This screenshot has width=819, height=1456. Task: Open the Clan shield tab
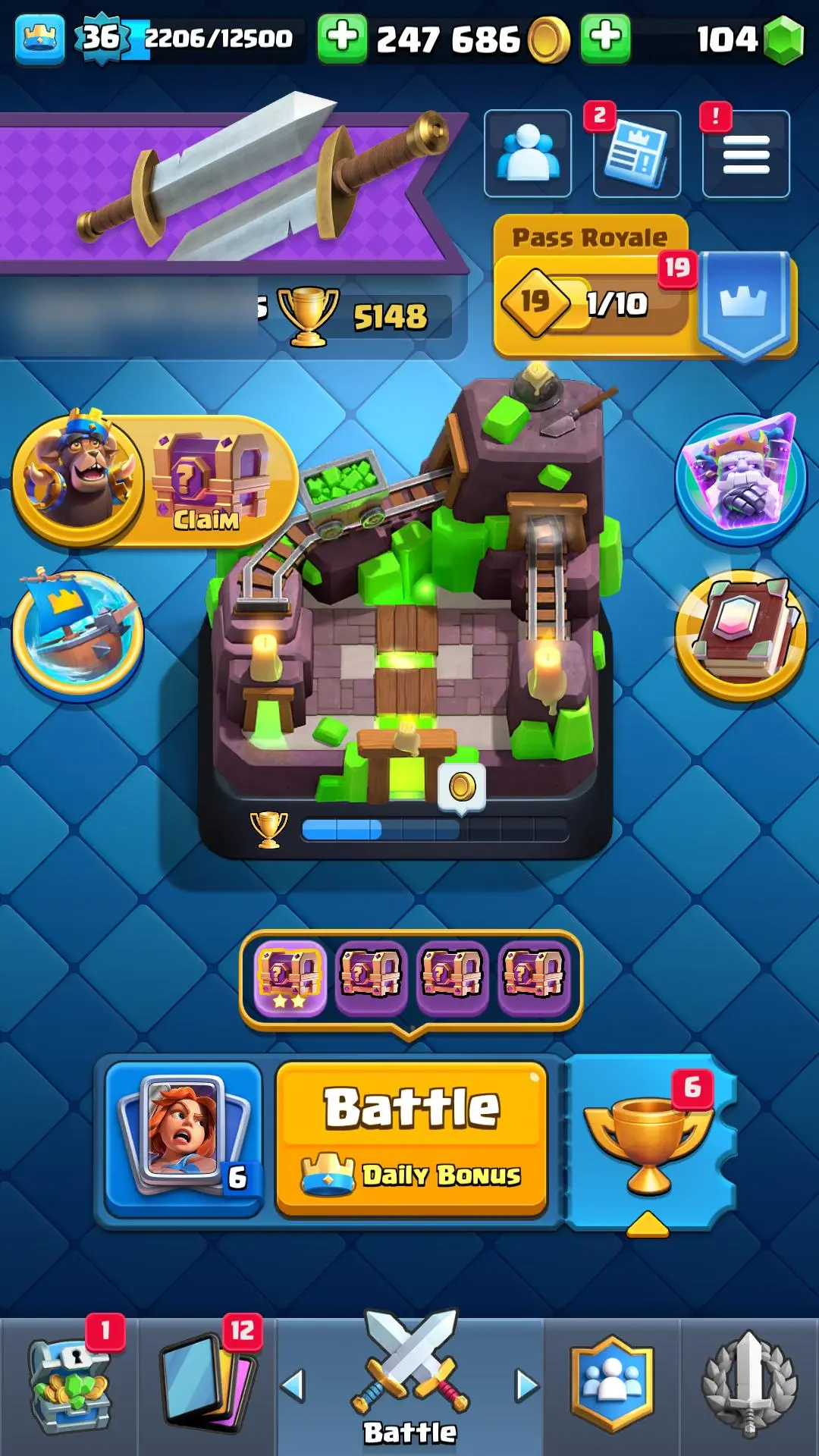pos(611,1386)
